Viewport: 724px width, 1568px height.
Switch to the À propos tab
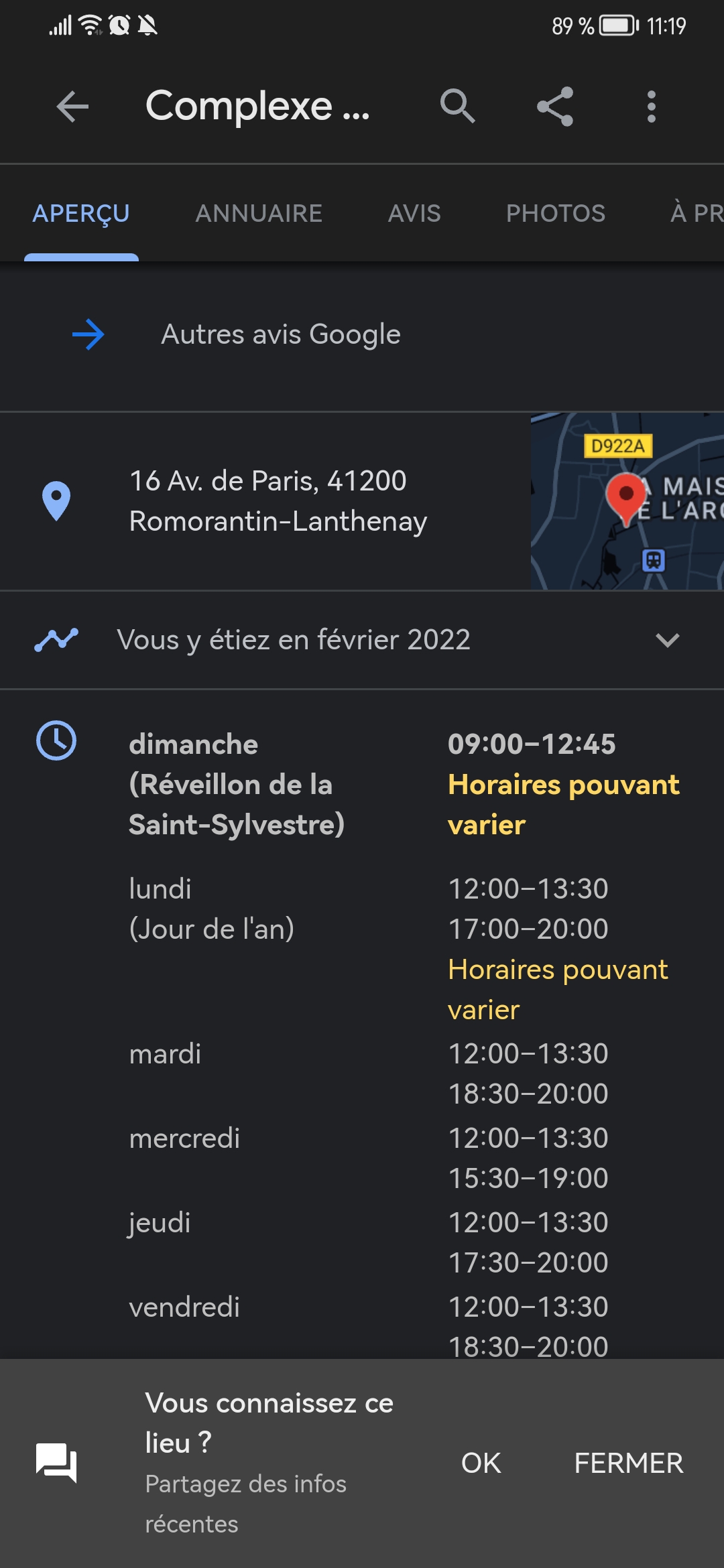tap(696, 213)
